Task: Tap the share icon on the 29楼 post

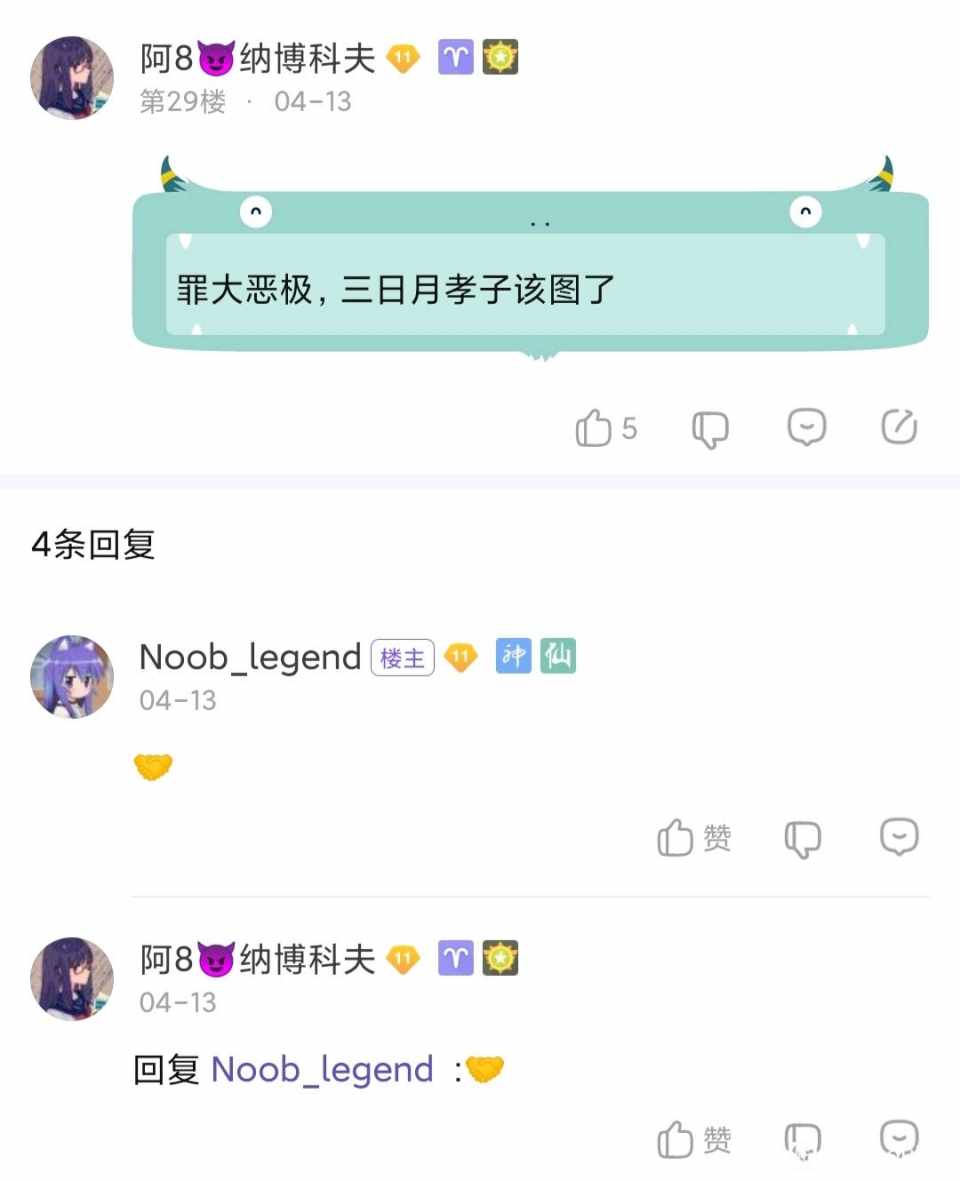Action: click(899, 427)
